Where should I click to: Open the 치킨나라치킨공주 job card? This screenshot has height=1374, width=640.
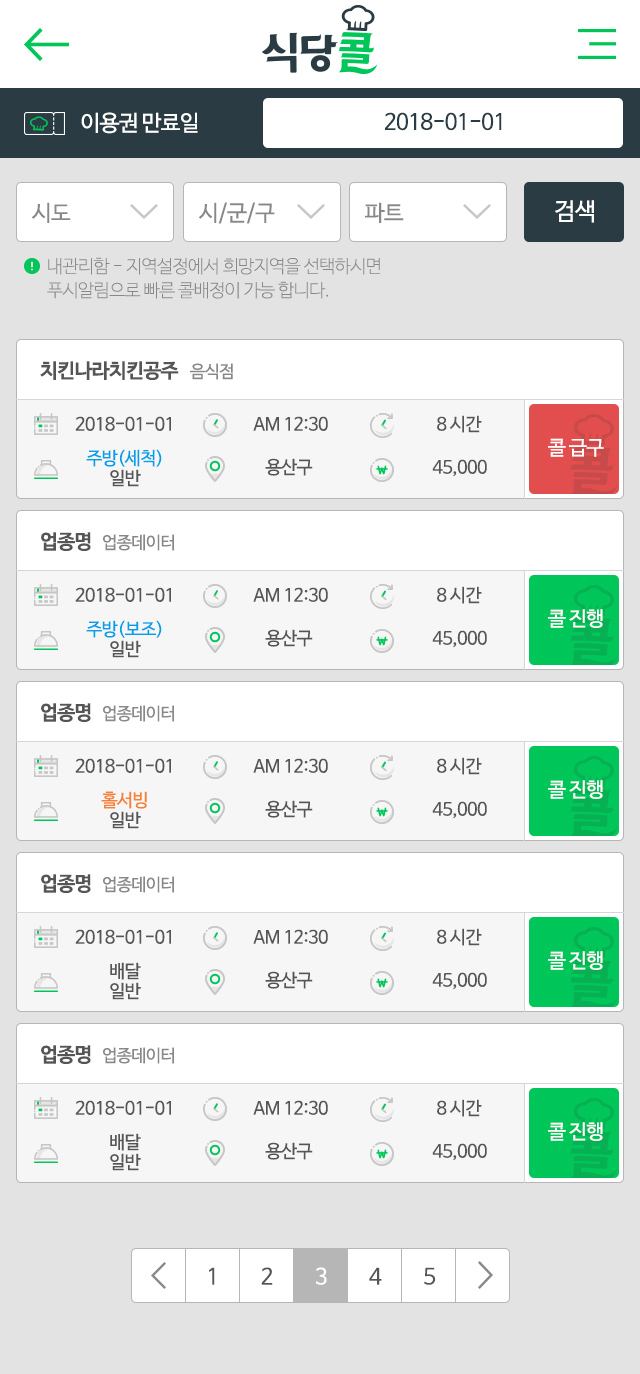pos(320,419)
